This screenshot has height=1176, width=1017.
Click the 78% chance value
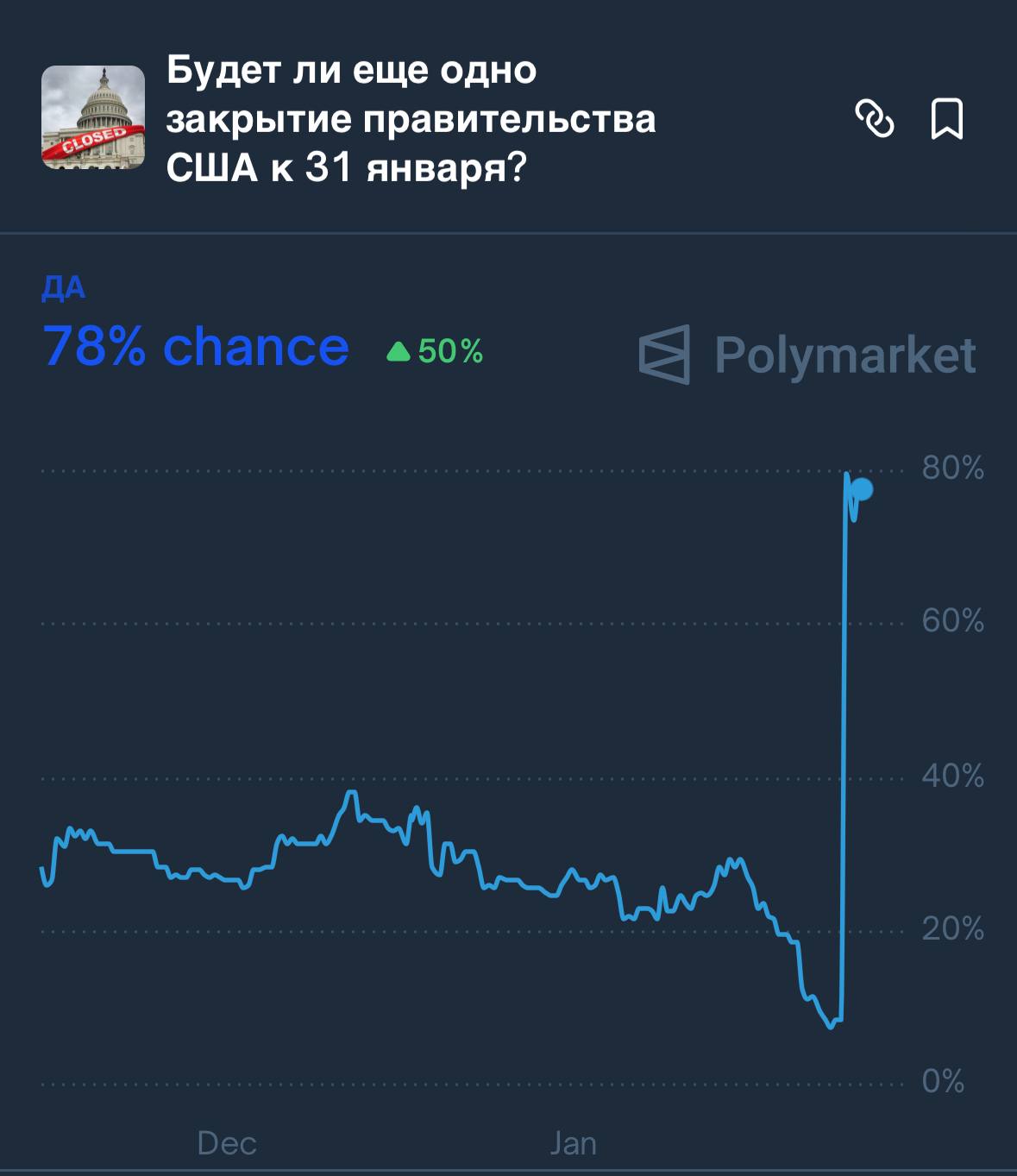coord(195,347)
